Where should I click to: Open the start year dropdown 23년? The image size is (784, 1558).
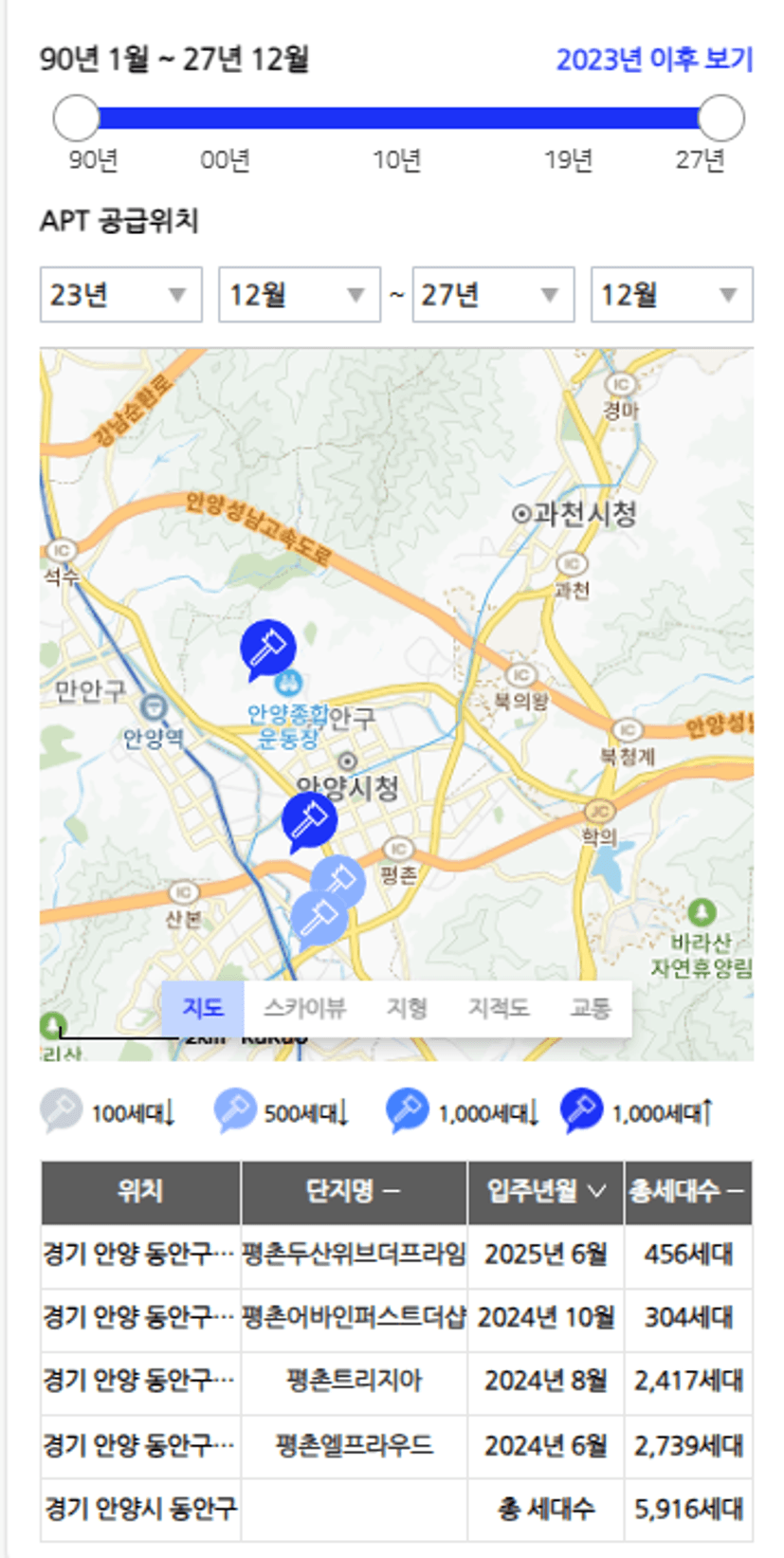tap(120, 295)
